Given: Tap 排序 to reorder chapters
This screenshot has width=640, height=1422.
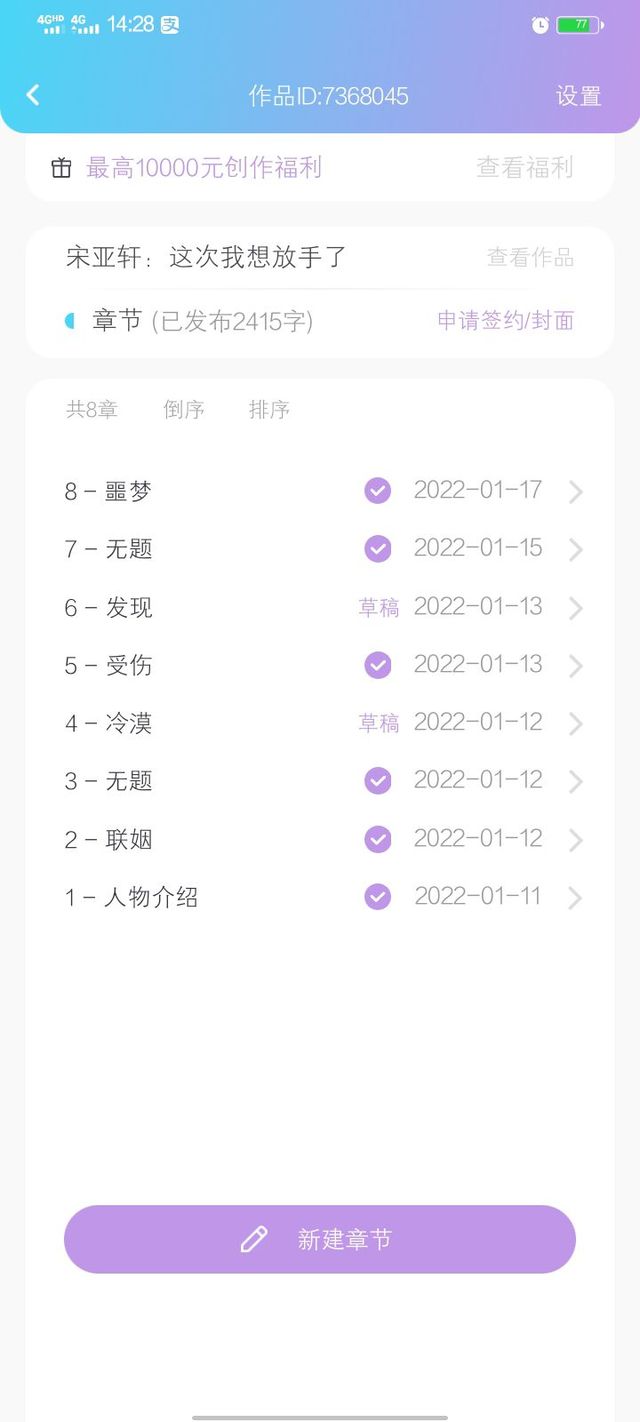Looking at the screenshot, I should [269, 409].
